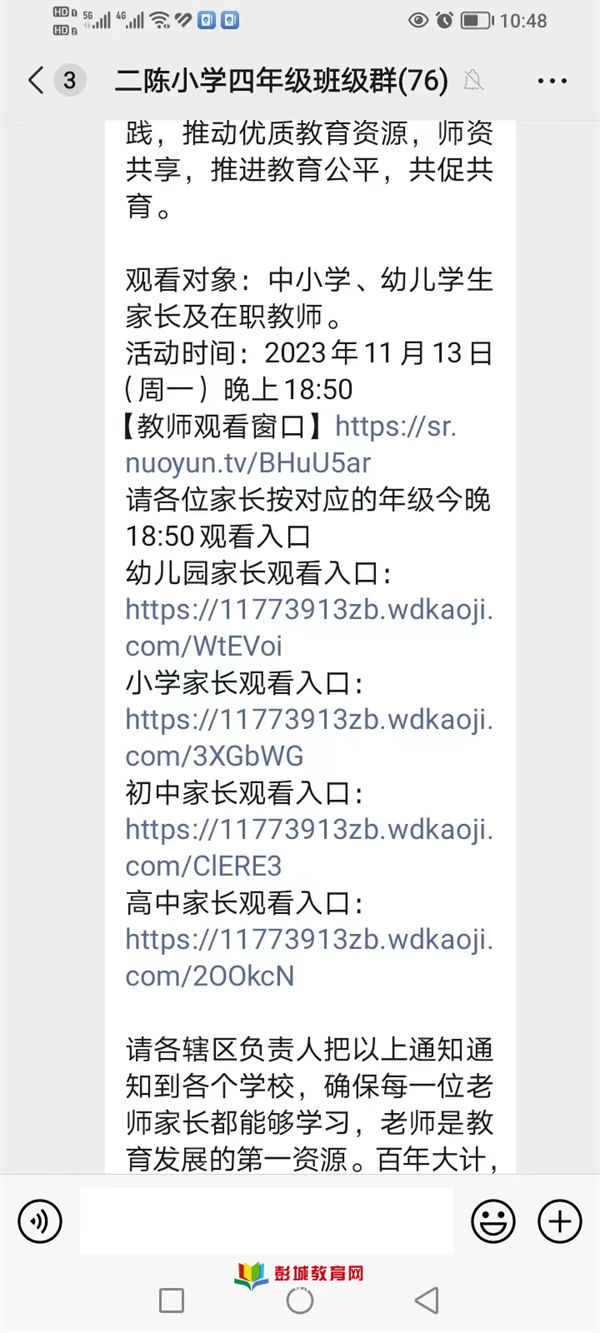Viewport: 600px width, 1333px height.
Task: Tap the message text field
Action: click(266, 1221)
